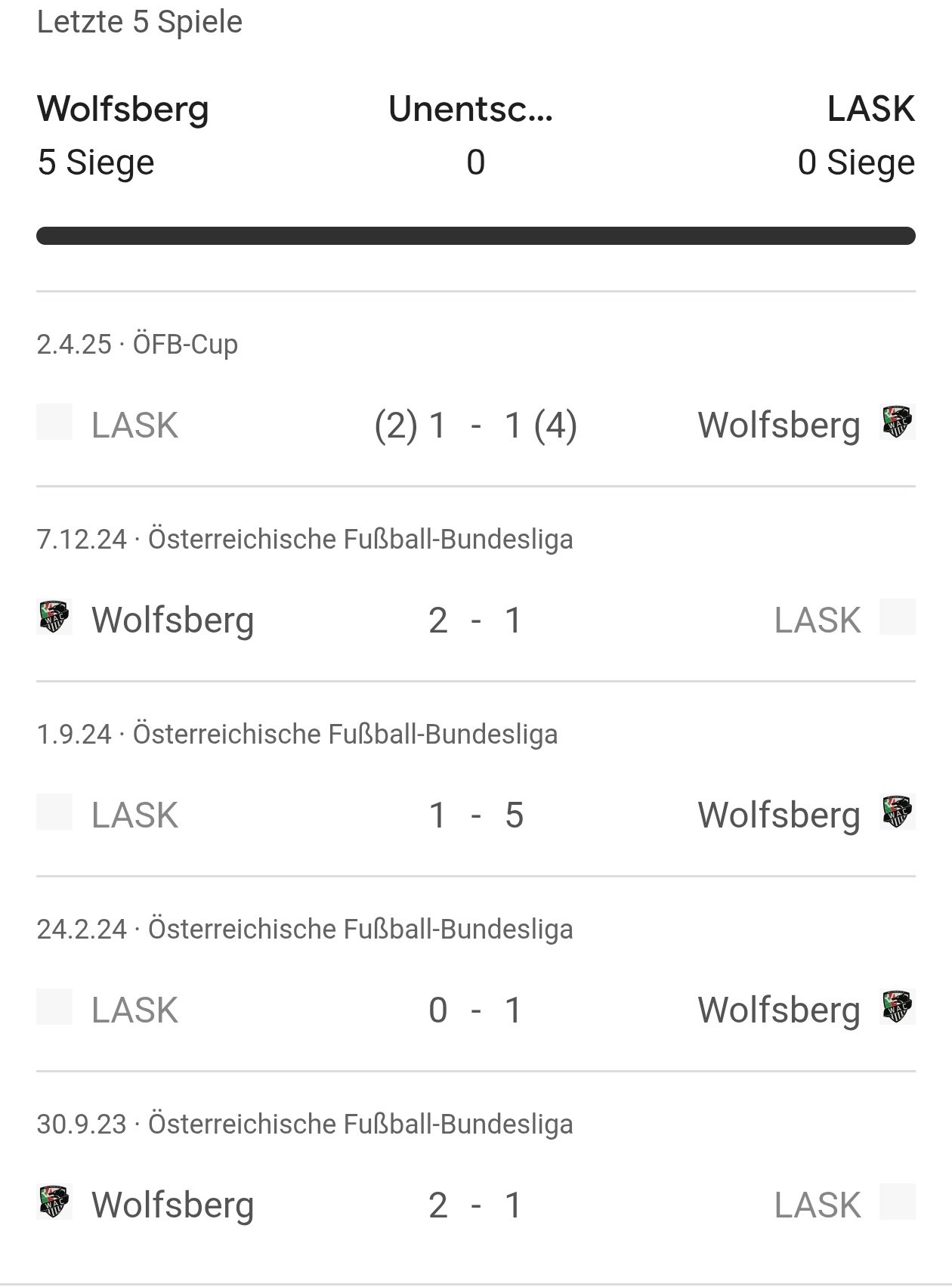This screenshot has width=952, height=1287.
Task: View the 1.9.24 LASK 1-5 Wolfsberg match
Action: pos(475,814)
